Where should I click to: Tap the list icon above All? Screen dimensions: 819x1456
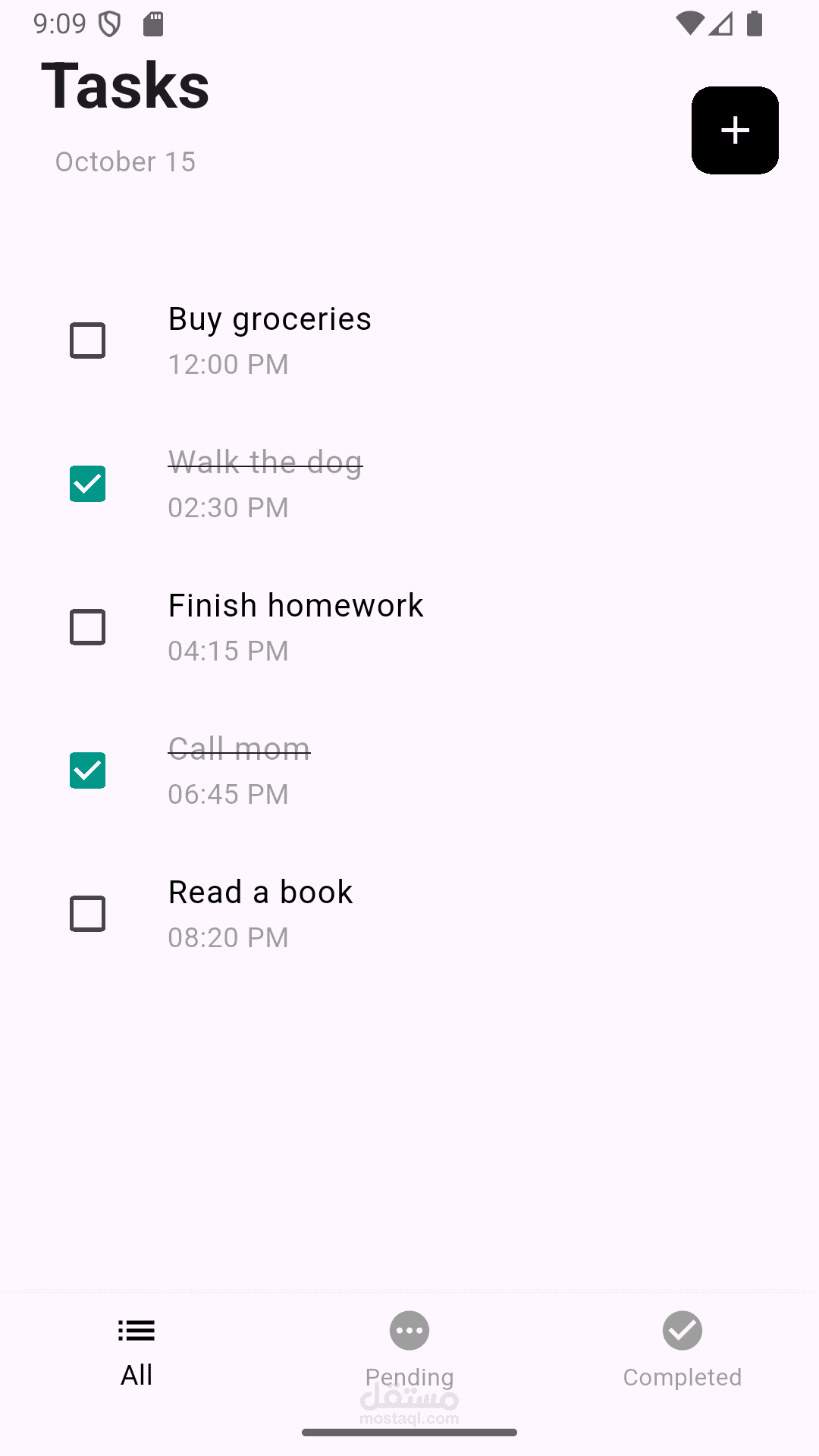(x=136, y=1331)
